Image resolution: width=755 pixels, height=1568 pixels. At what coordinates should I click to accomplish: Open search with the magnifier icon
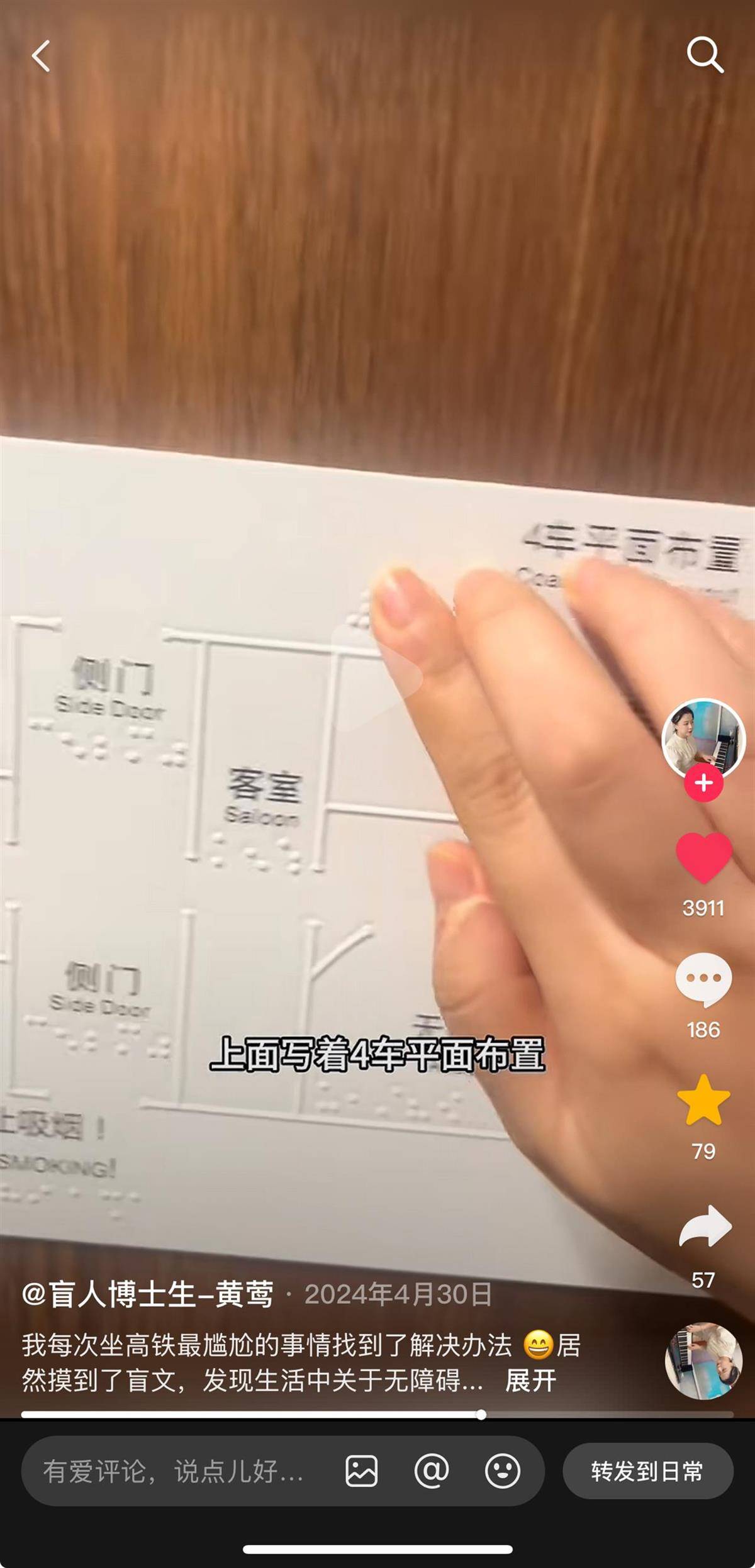[x=705, y=55]
